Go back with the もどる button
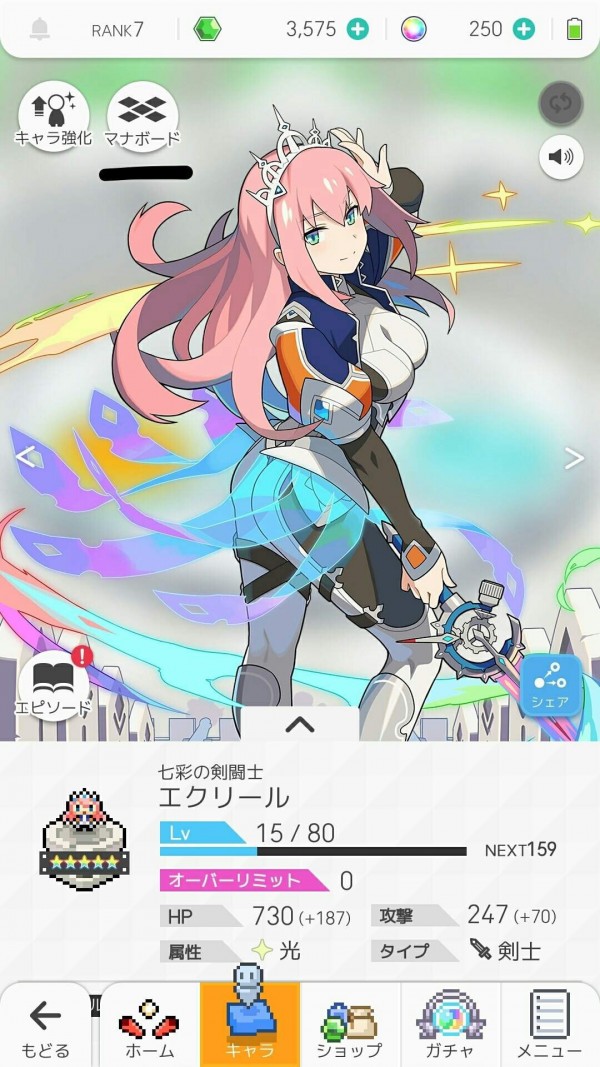600x1067 pixels. coord(45,1025)
